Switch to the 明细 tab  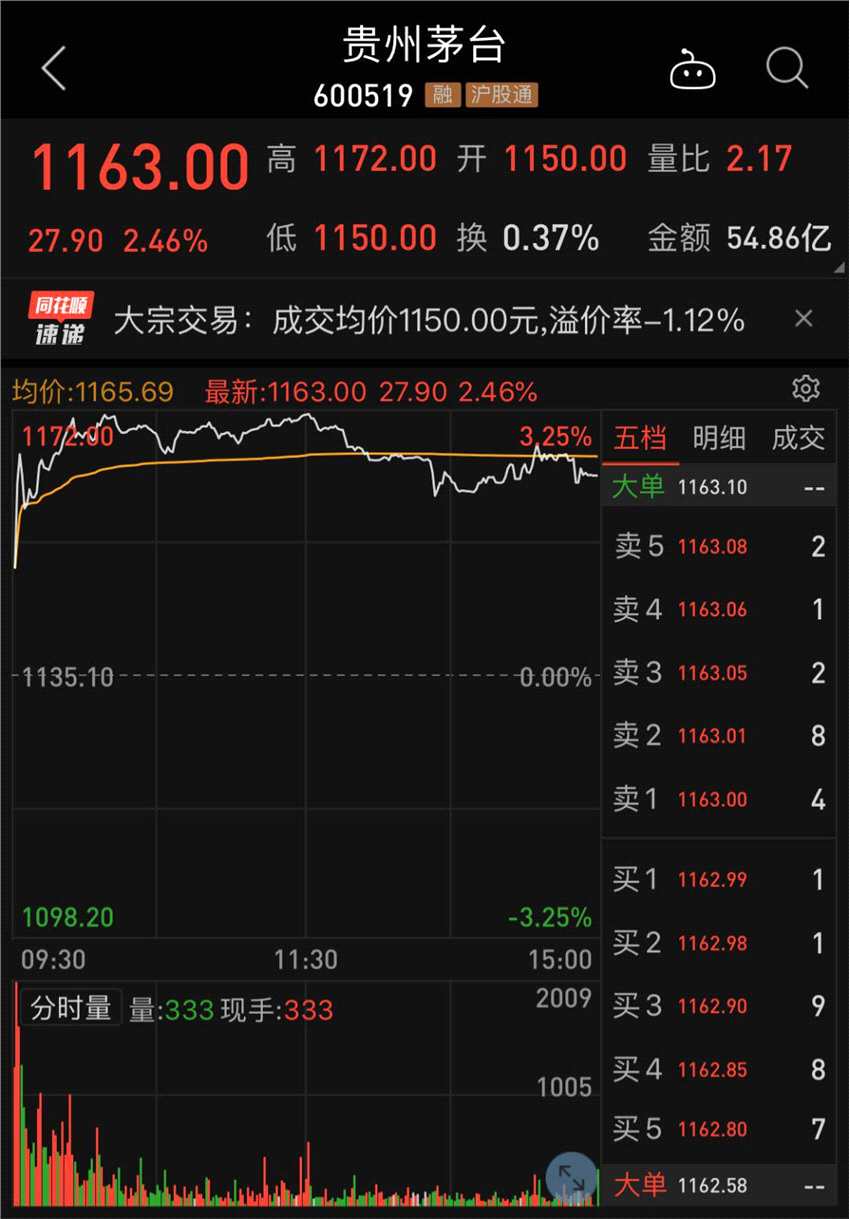click(719, 438)
